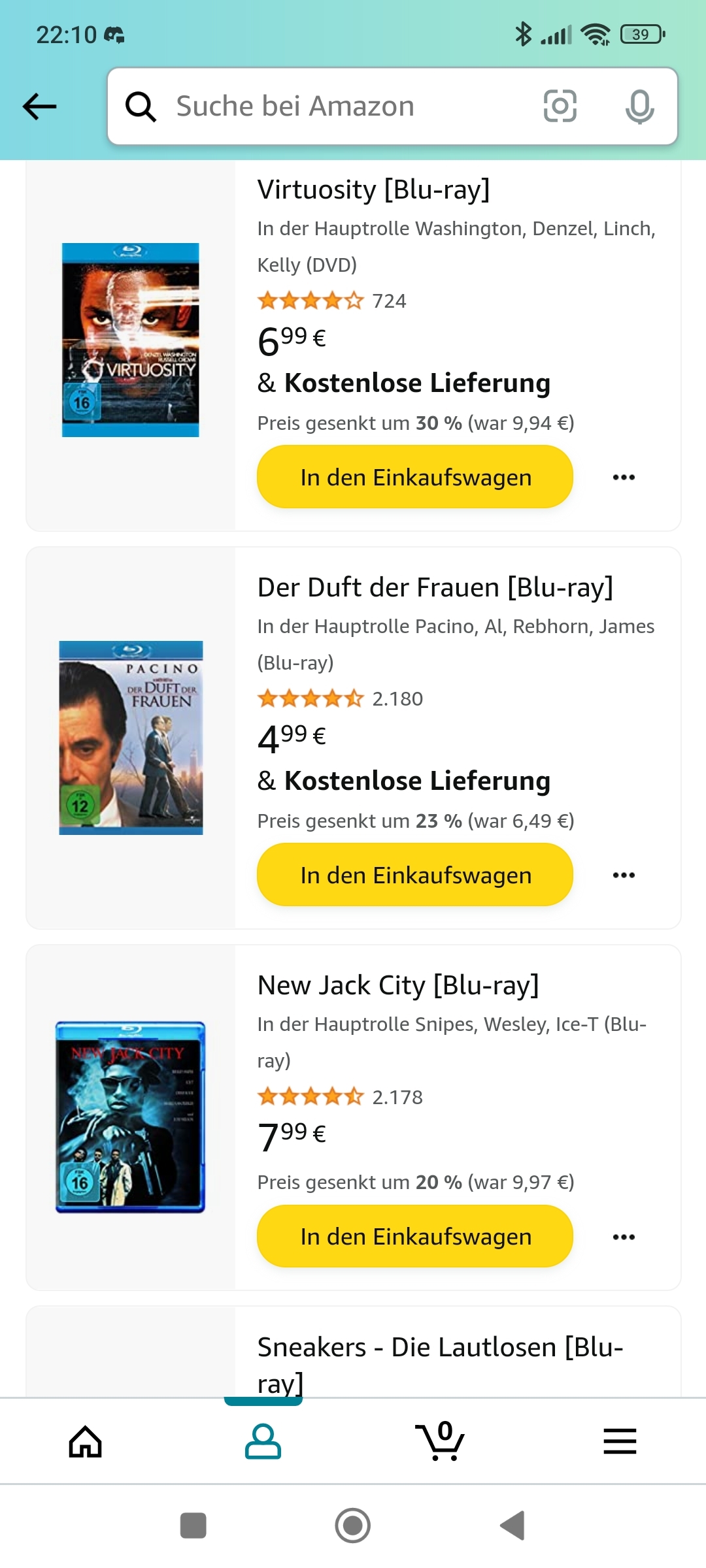Screen dimensions: 706x1568
Task: Open more options for Der Duft der Frauen
Action: pyautogui.click(x=624, y=875)
